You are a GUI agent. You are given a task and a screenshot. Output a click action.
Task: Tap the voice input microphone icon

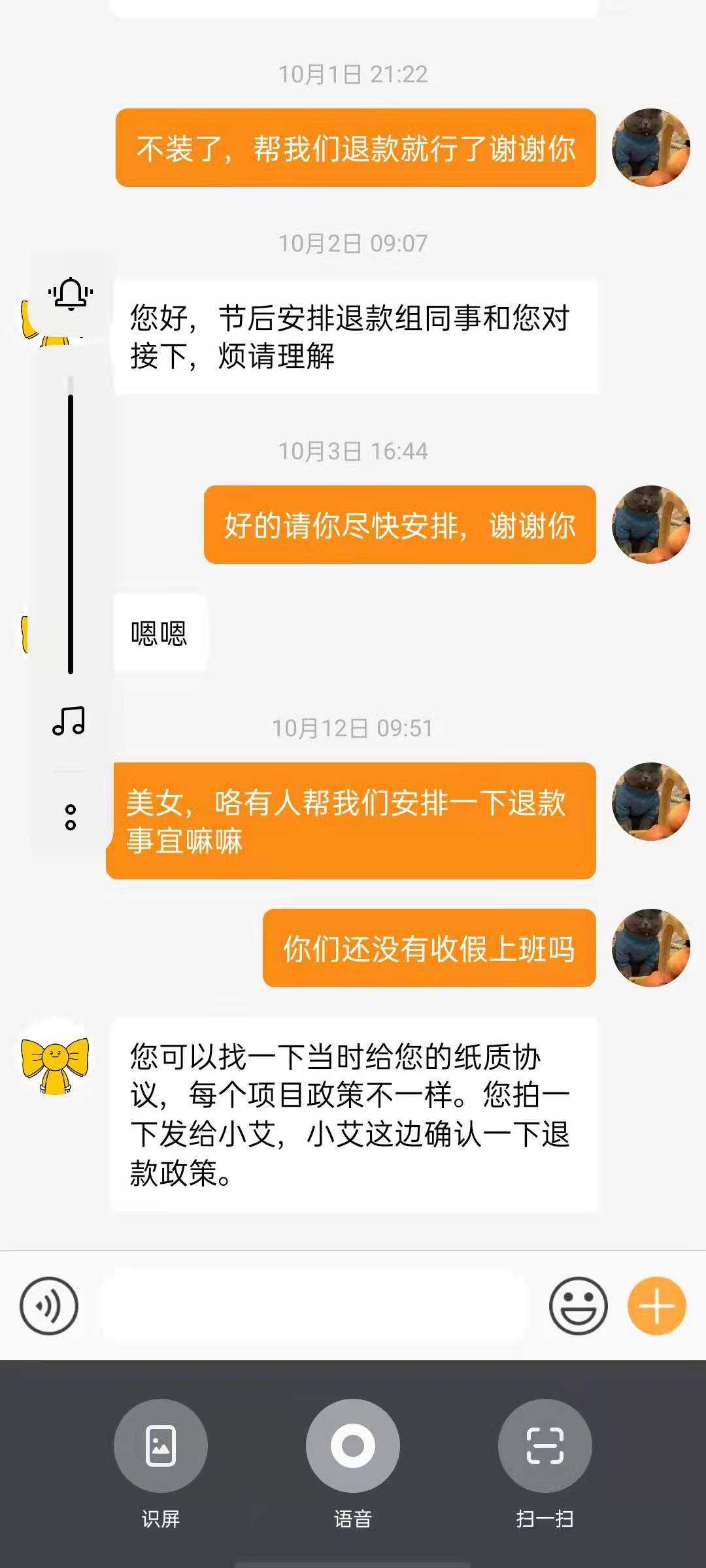49,1306
